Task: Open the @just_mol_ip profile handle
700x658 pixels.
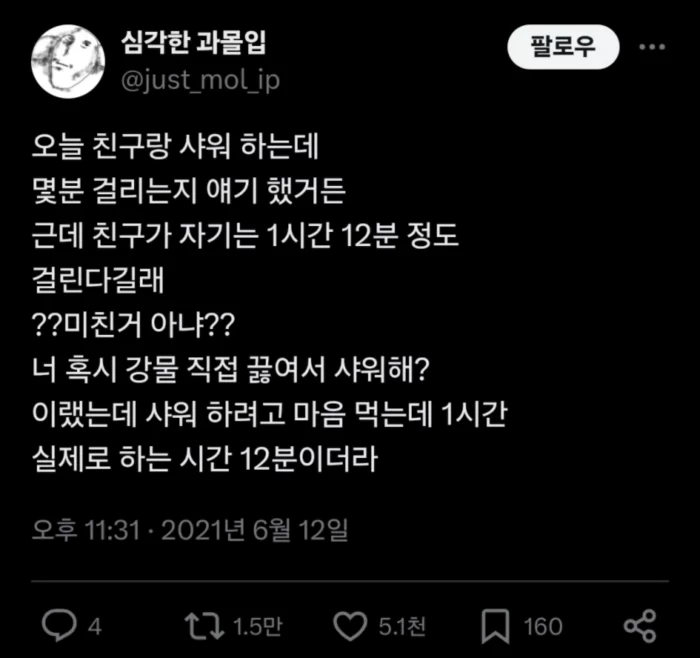Action: [200, 82]
